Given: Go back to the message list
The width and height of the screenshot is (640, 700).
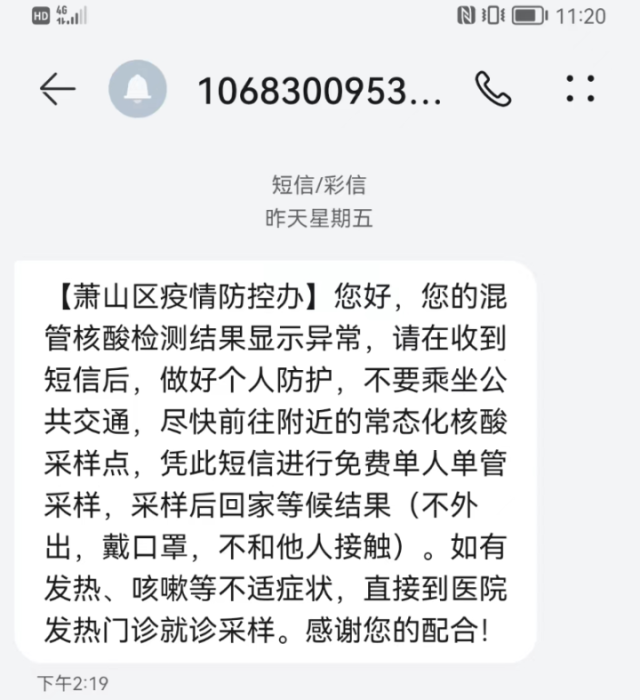Looking at the screenshot, I should click(57, 90).
